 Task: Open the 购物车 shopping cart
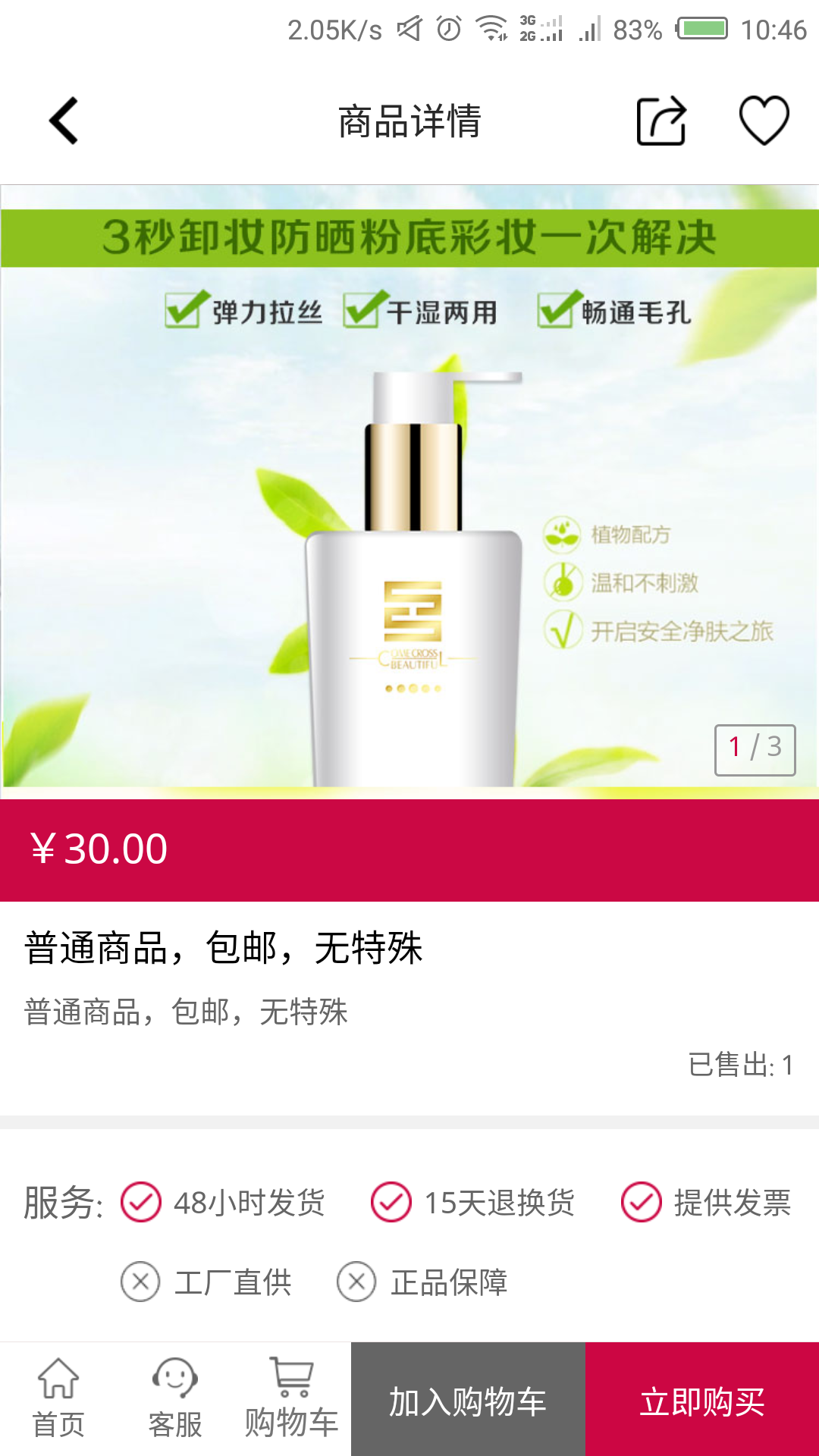point(292,1399)
